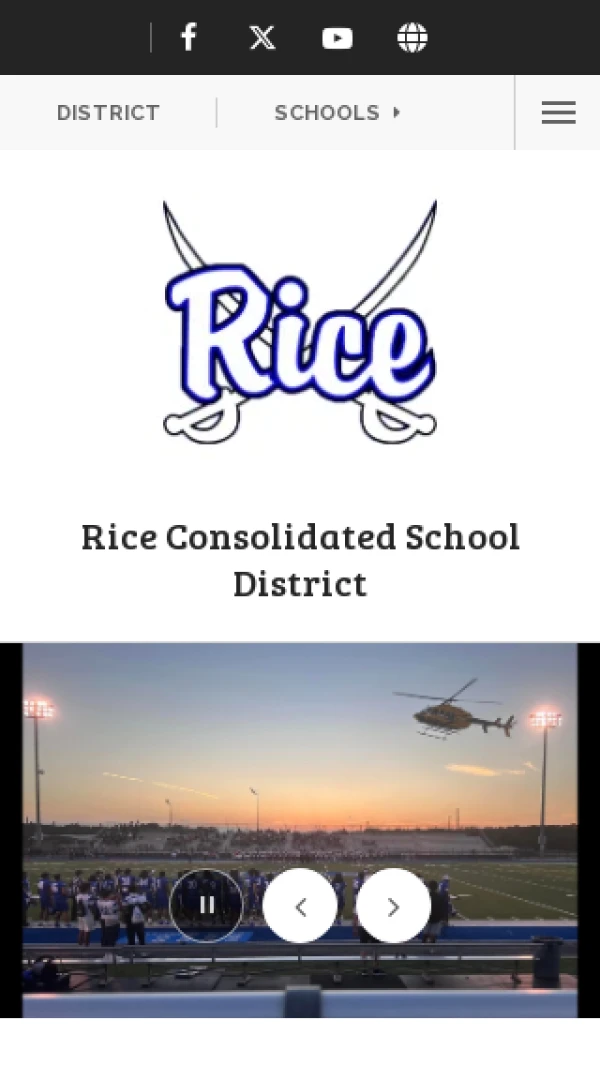The height and width of the screenshot is (1065, 600).
Task: Open the globe language selector
Action: [x=412, y=38]
